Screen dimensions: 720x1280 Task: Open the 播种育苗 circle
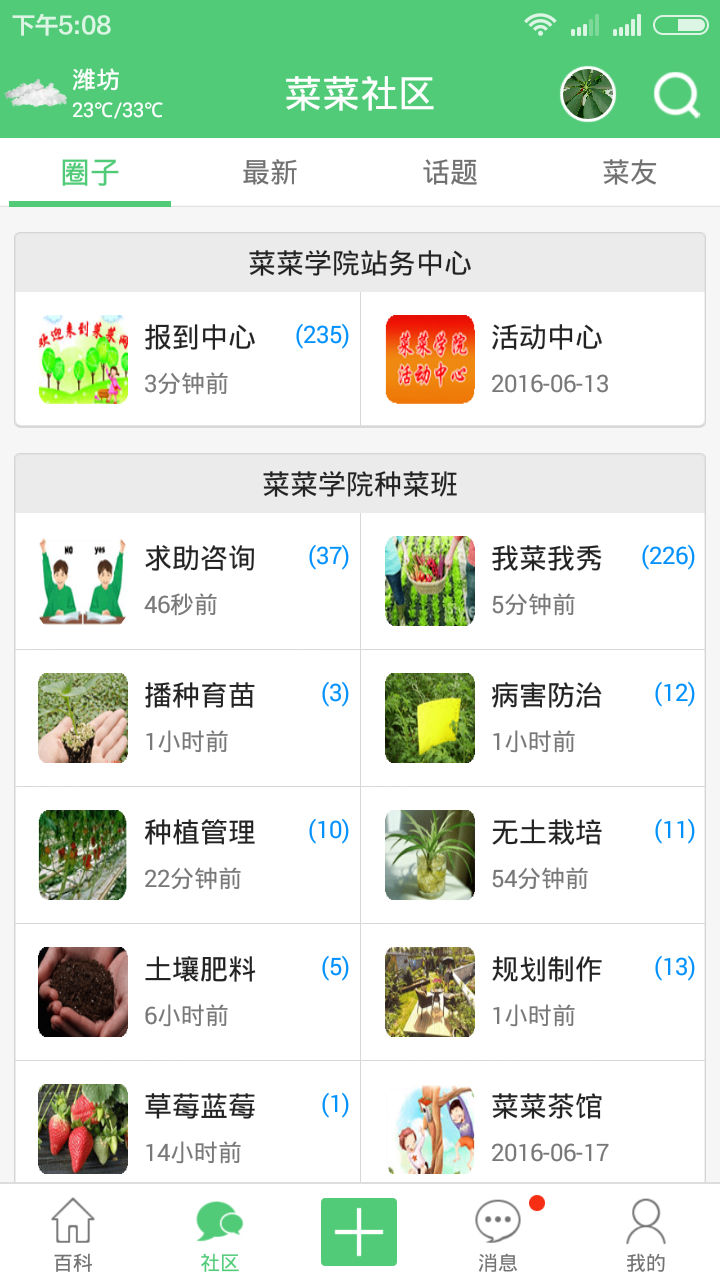tap(188, 718)
